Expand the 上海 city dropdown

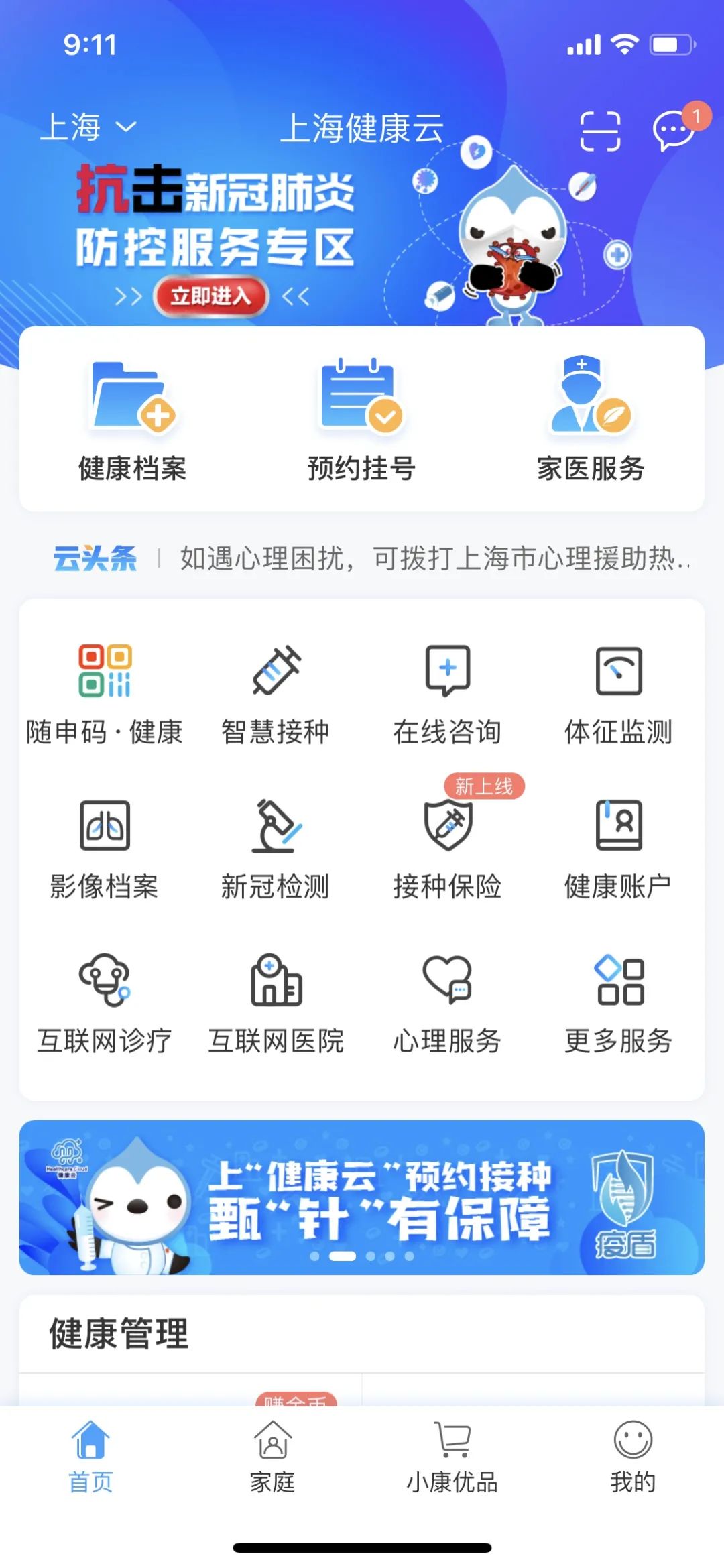[88, 127]
